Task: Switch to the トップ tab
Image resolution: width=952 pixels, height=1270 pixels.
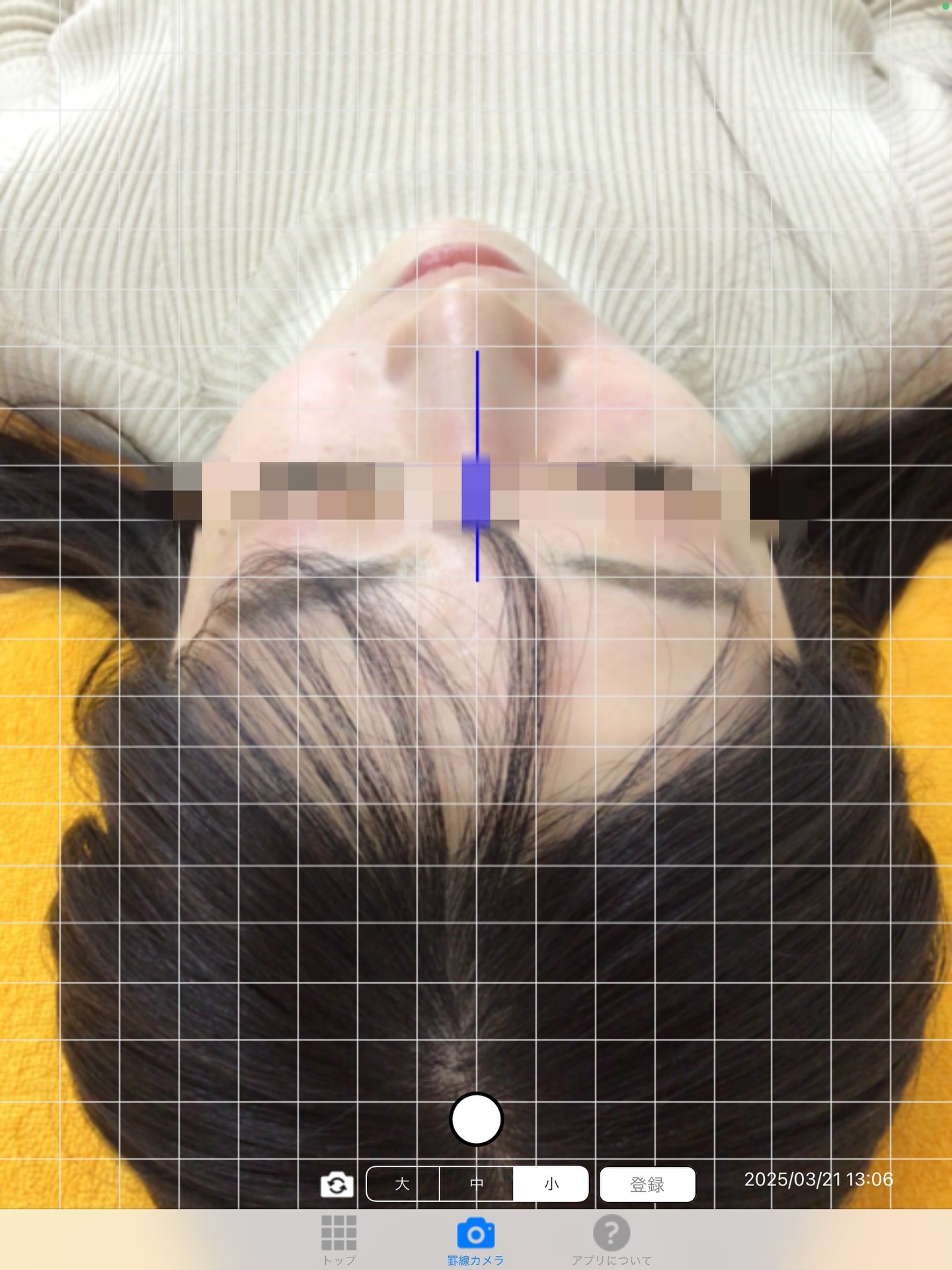Action: coord(339,1240)
